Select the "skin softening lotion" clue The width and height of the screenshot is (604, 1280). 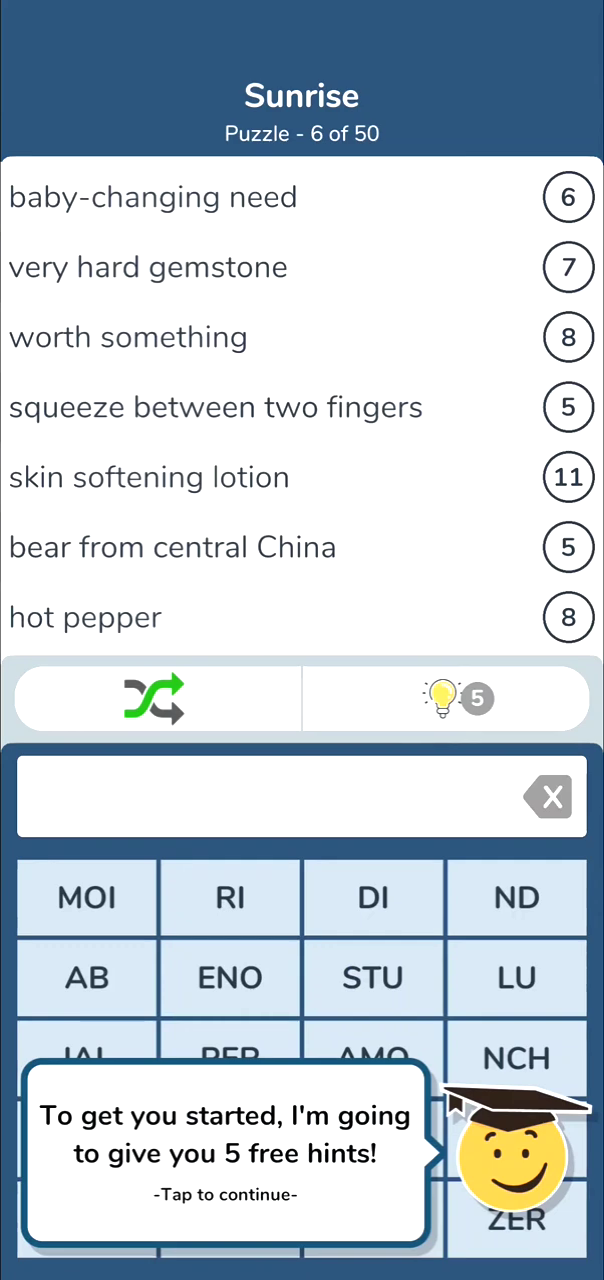click(302, 477)
